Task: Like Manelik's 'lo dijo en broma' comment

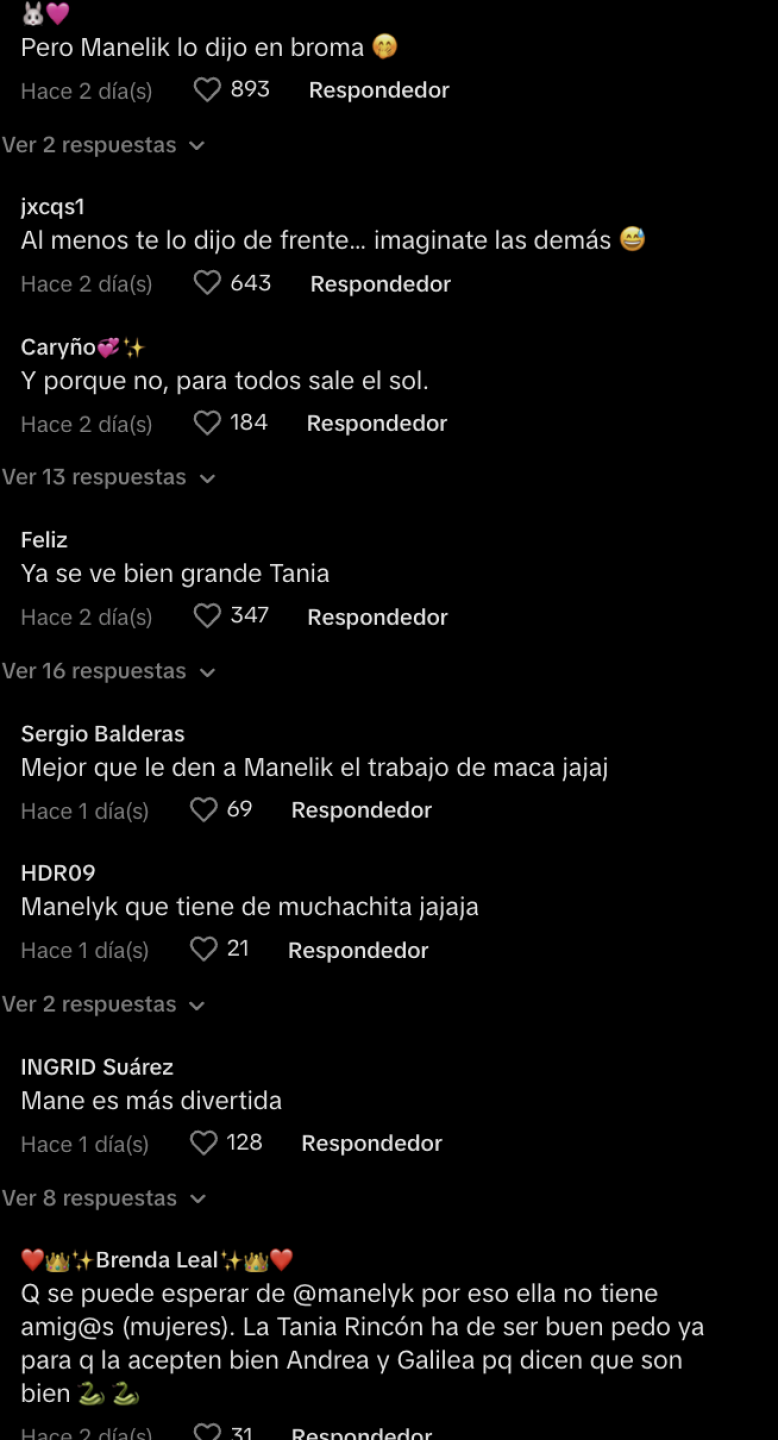Action: coord(206,90)
